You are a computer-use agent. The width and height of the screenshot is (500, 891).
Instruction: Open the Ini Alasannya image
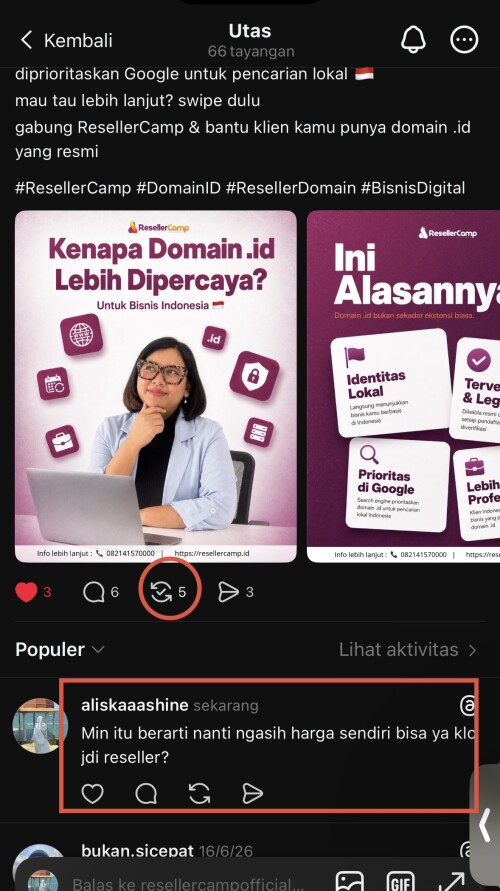tap(403, 386)
